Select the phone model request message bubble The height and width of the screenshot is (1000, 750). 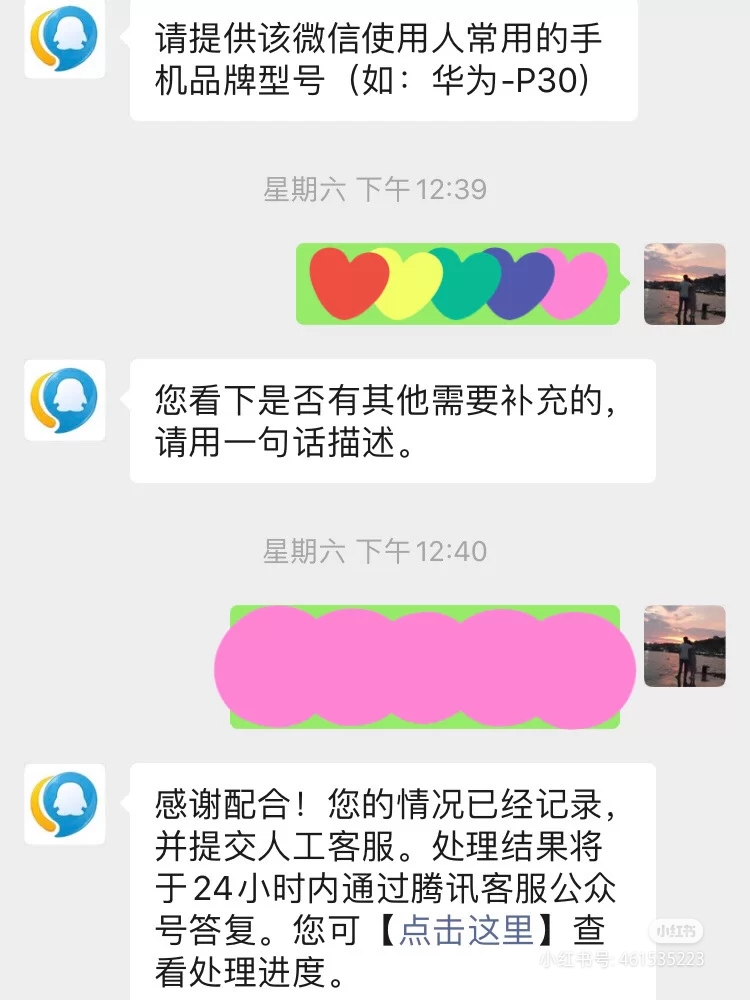[x=390, y=60]
